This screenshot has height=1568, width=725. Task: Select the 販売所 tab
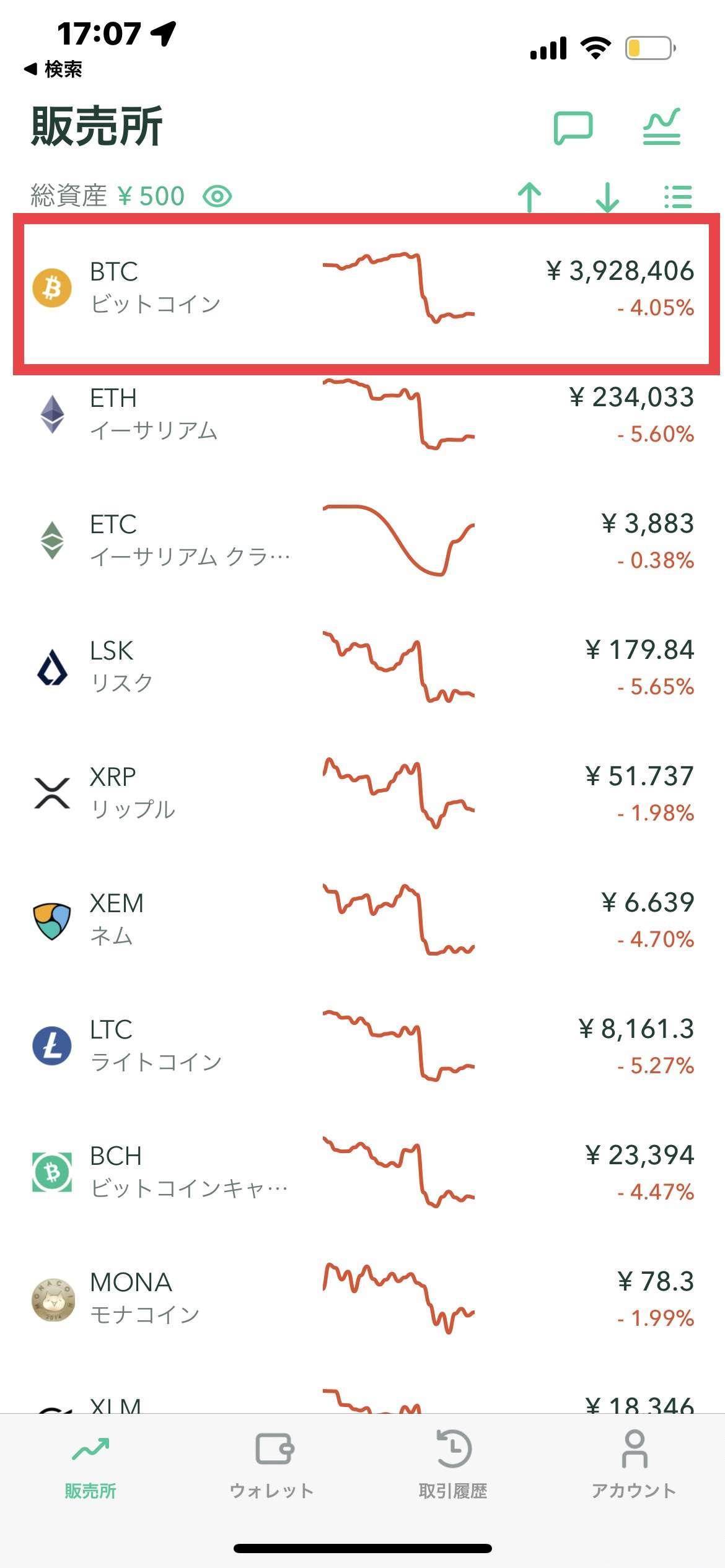point(90,1465)
